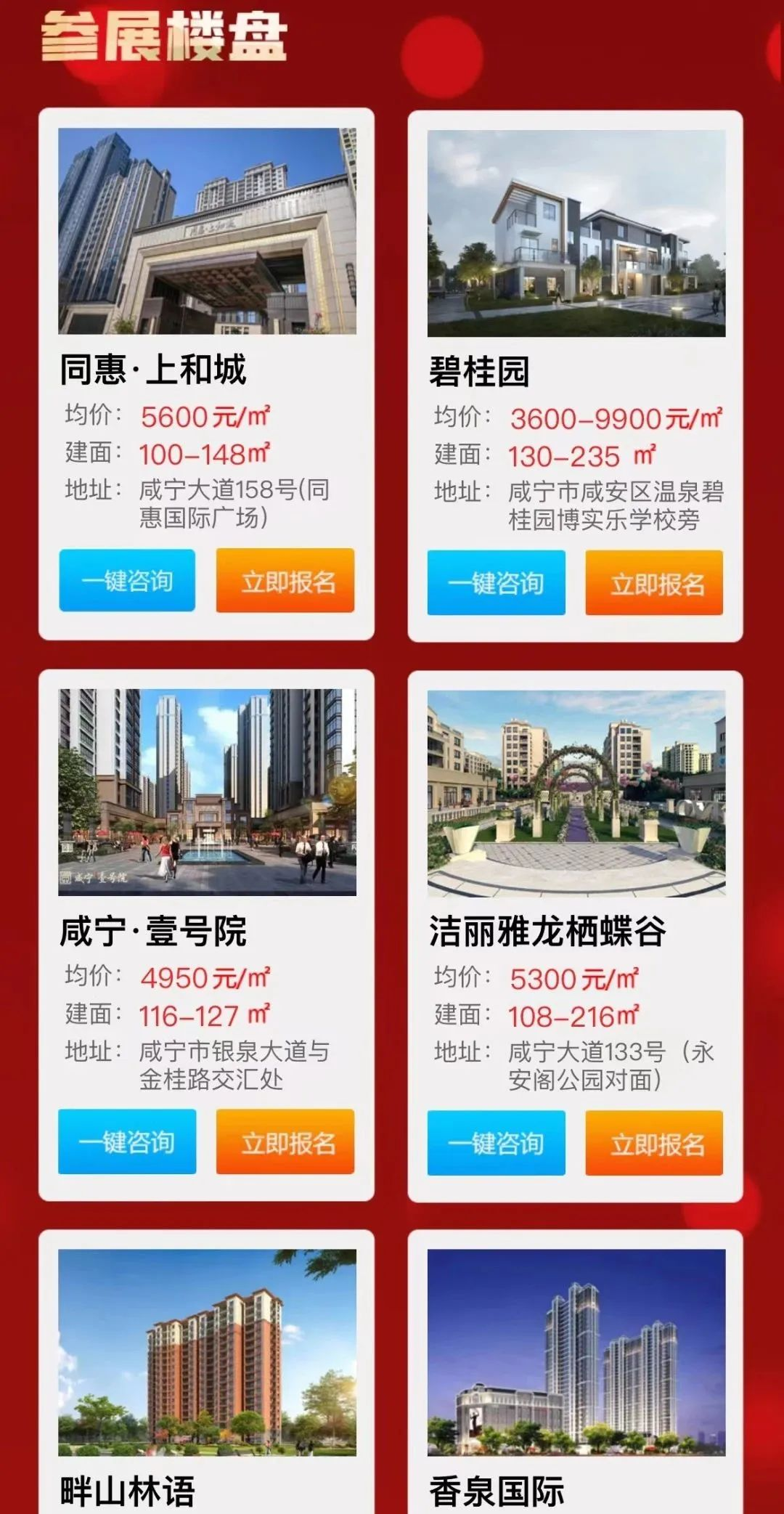This screenshot has width=784, height=1514.
Task: View the 咸宁·壹号院 listing card
Action: pos(207,793)
